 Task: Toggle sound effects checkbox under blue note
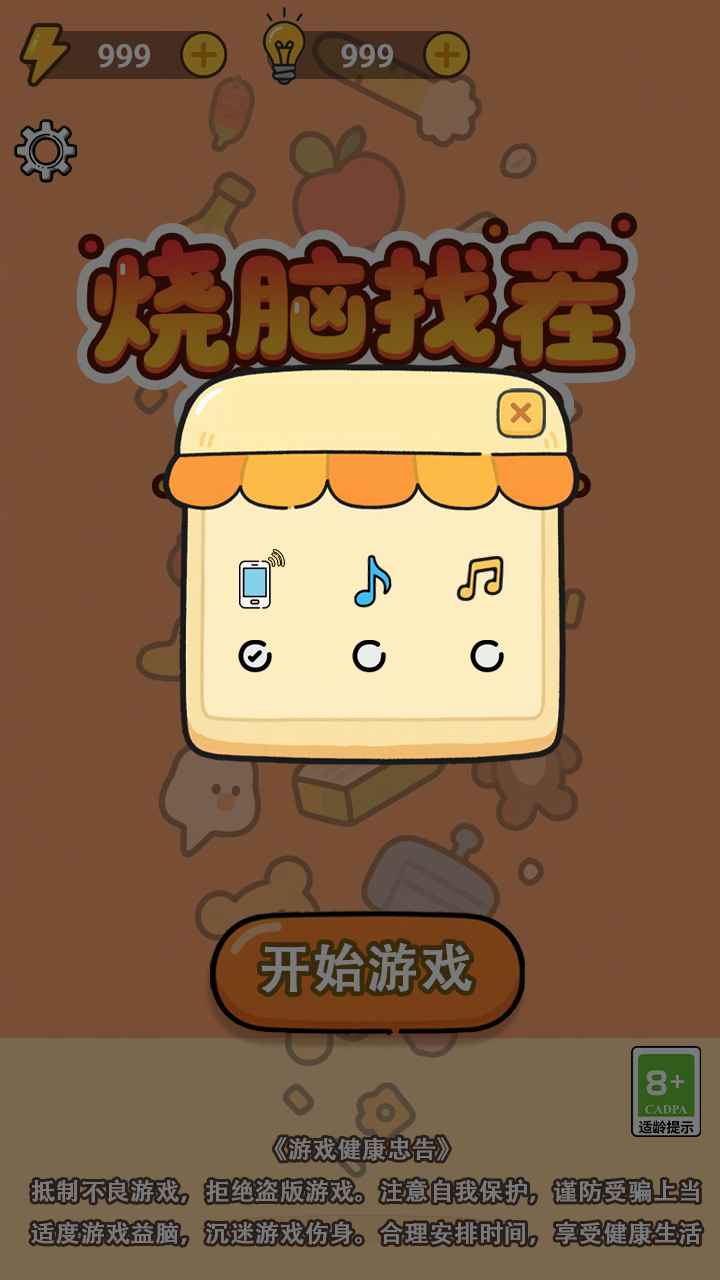(369, 656)
